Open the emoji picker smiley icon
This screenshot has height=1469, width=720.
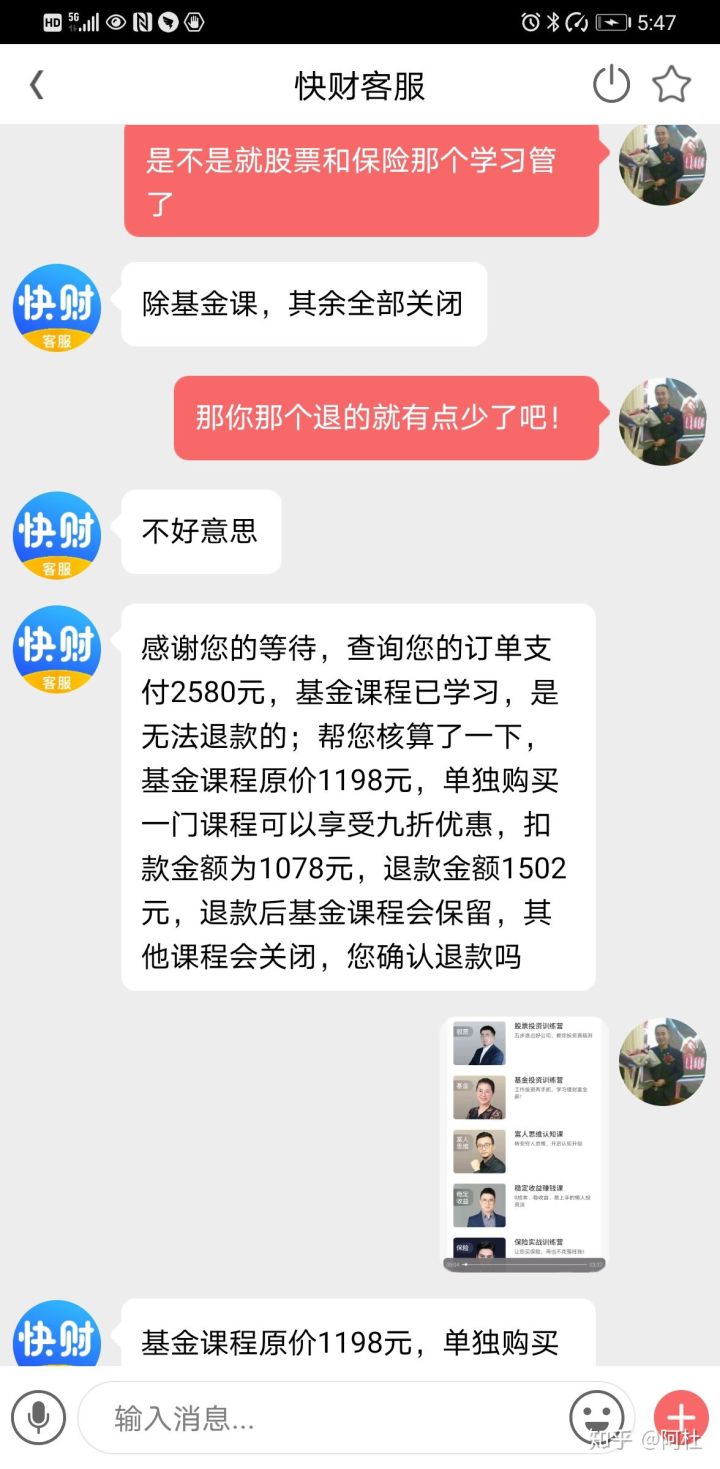pyautogui.click(x=595, y=1417)
